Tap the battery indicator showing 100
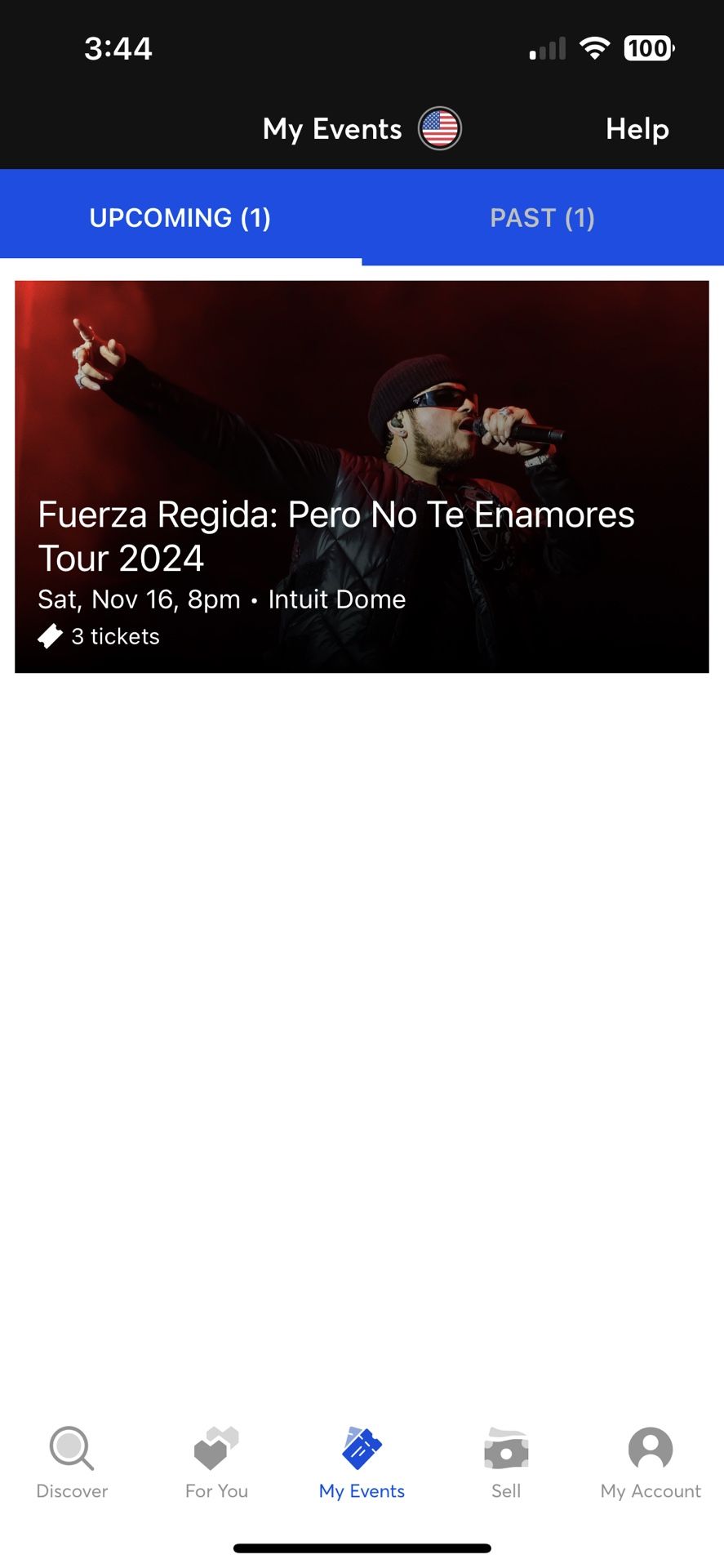The image size is (724, 1568). [646, 48]
